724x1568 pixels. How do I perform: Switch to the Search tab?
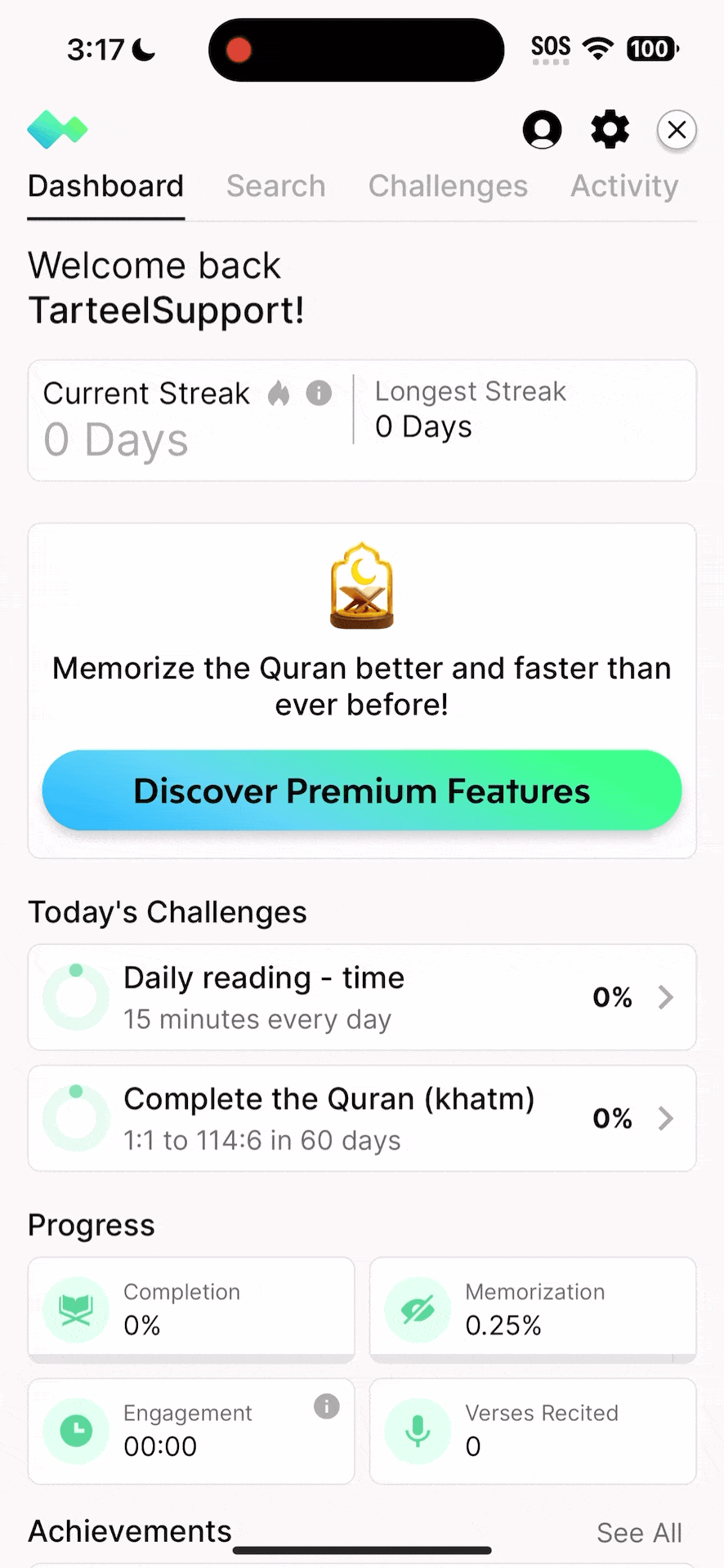coord(275,186)
